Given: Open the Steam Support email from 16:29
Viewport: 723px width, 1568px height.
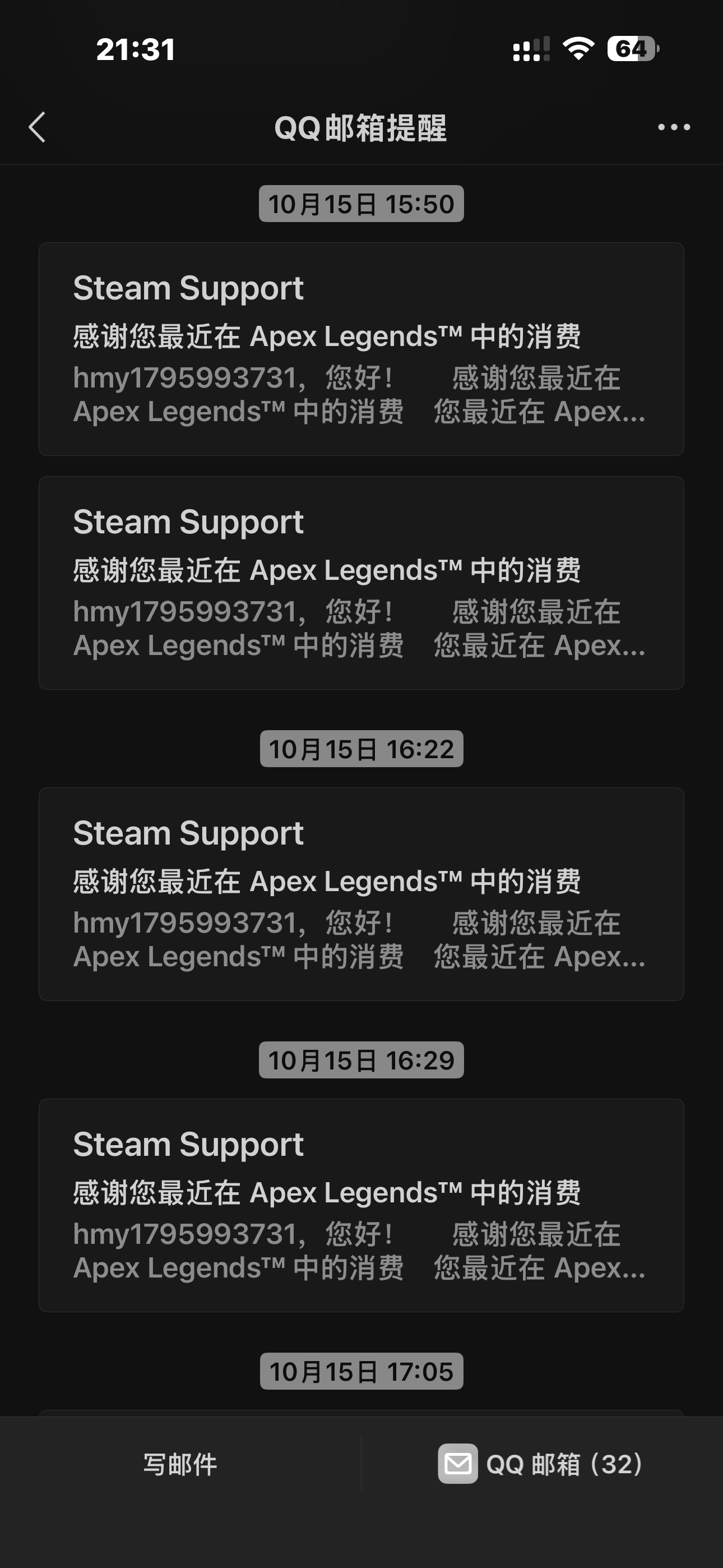Looking at the screenshot, I should [x=361, y=1205].
